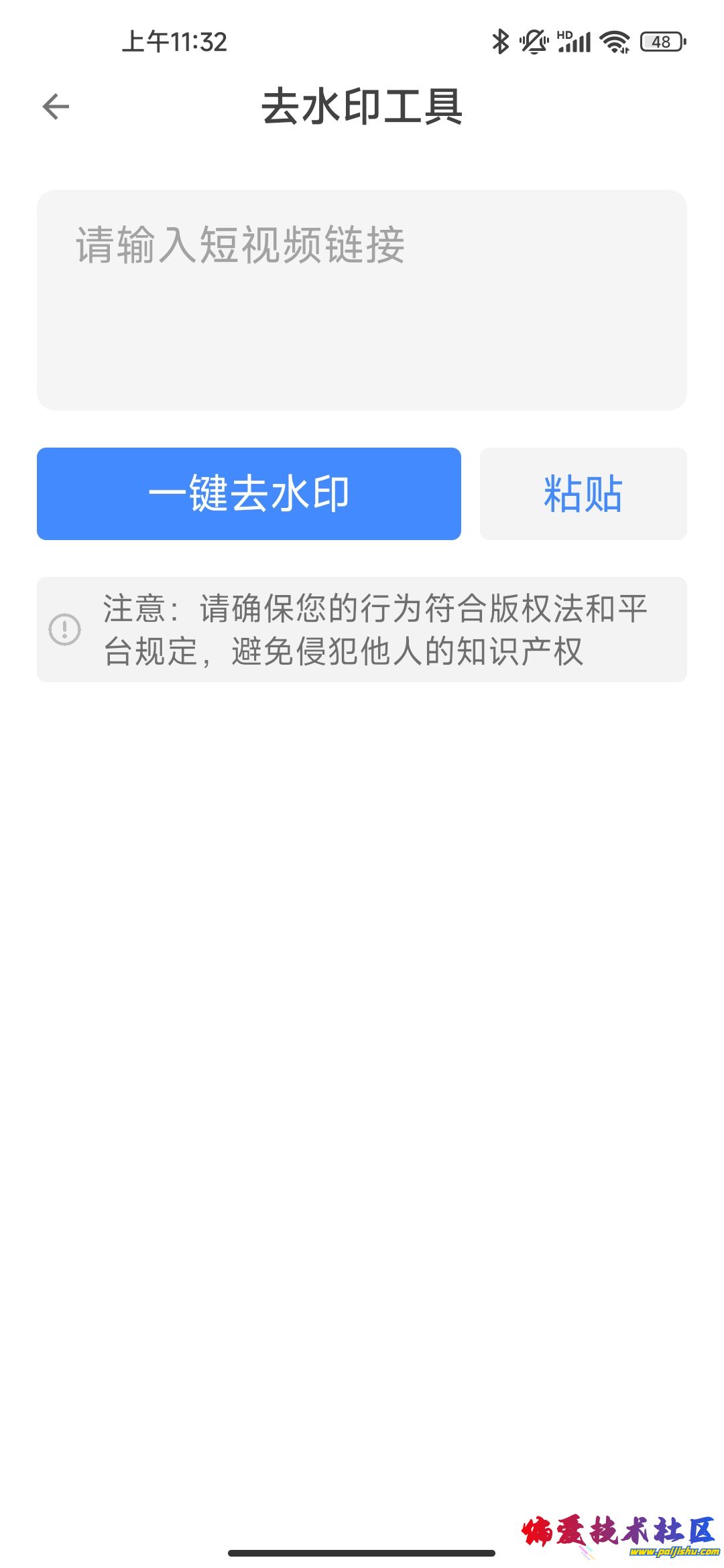Click the exclamation warning icon in notice box
Screen dimensions: 724x1568
coord(64,629)
